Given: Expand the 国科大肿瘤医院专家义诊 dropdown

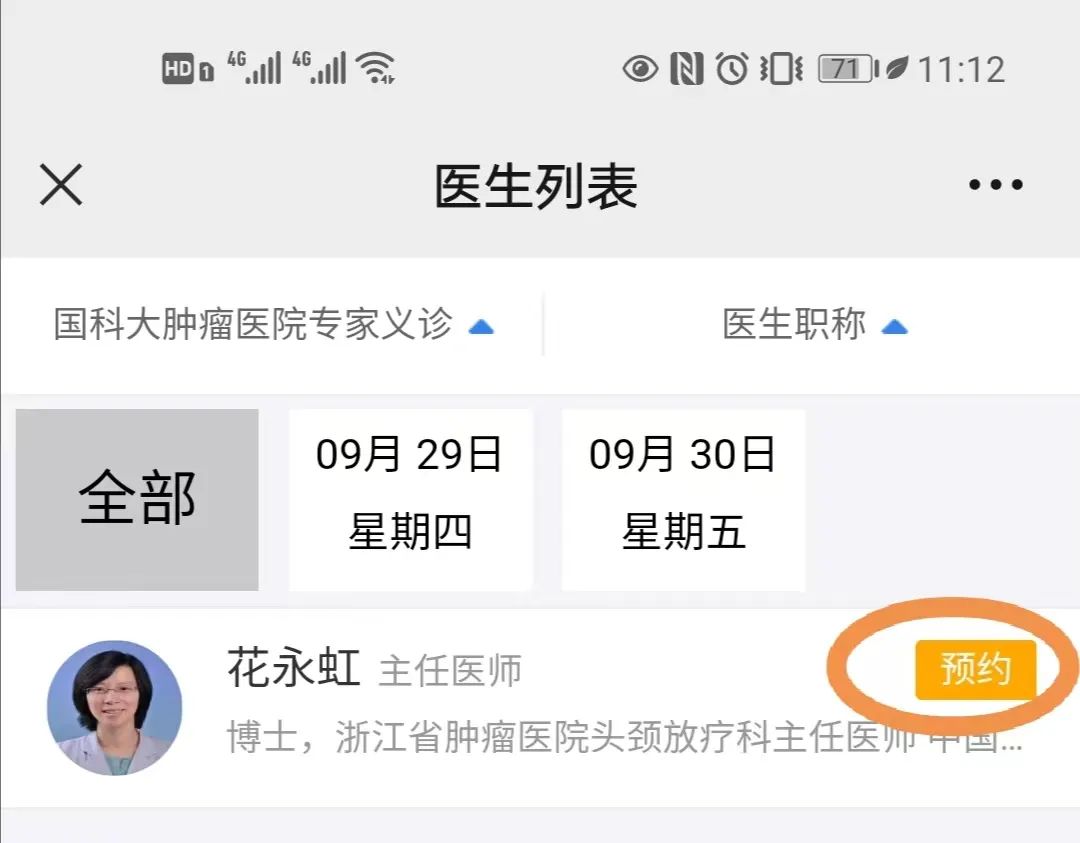Looking at the screenshot, I should 273,325.
